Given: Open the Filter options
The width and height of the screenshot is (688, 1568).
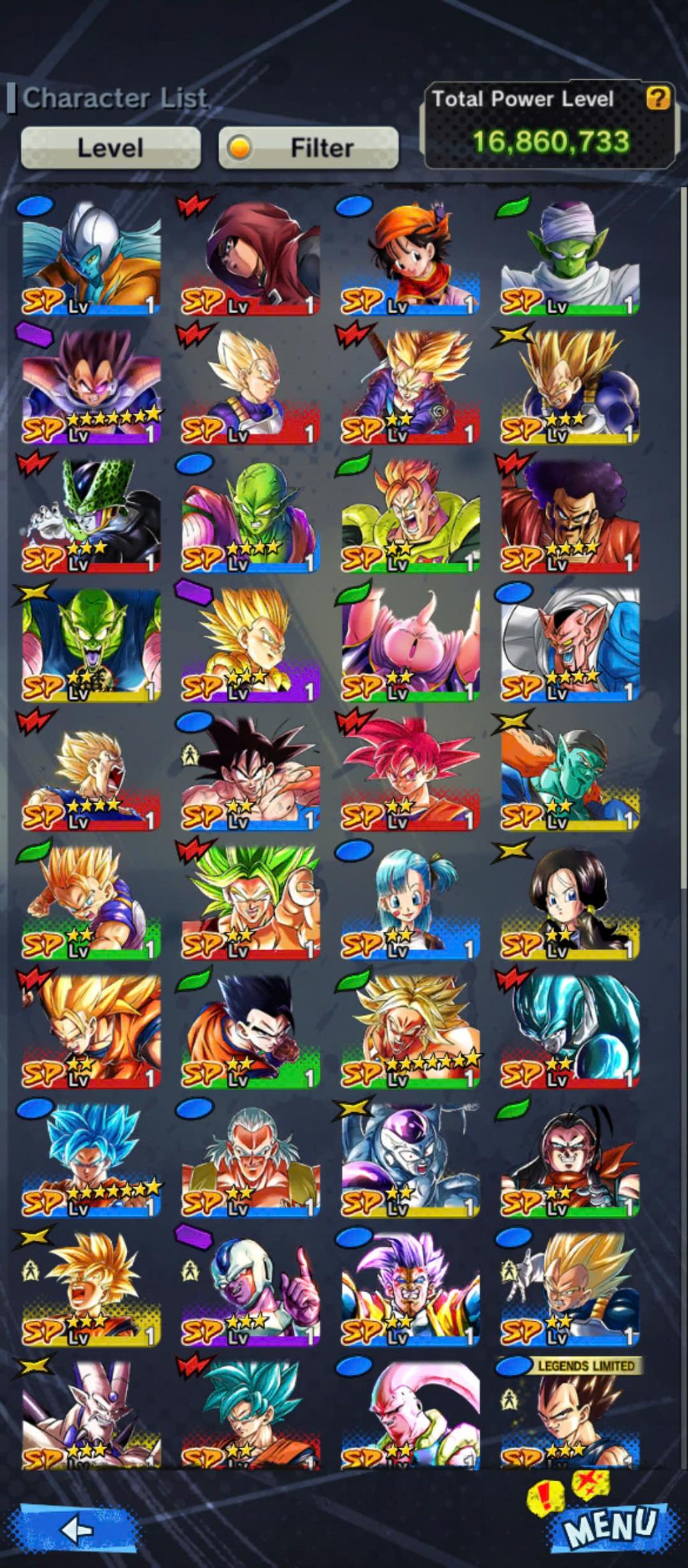Looking at the screenshot, I should tap(309, 147).
